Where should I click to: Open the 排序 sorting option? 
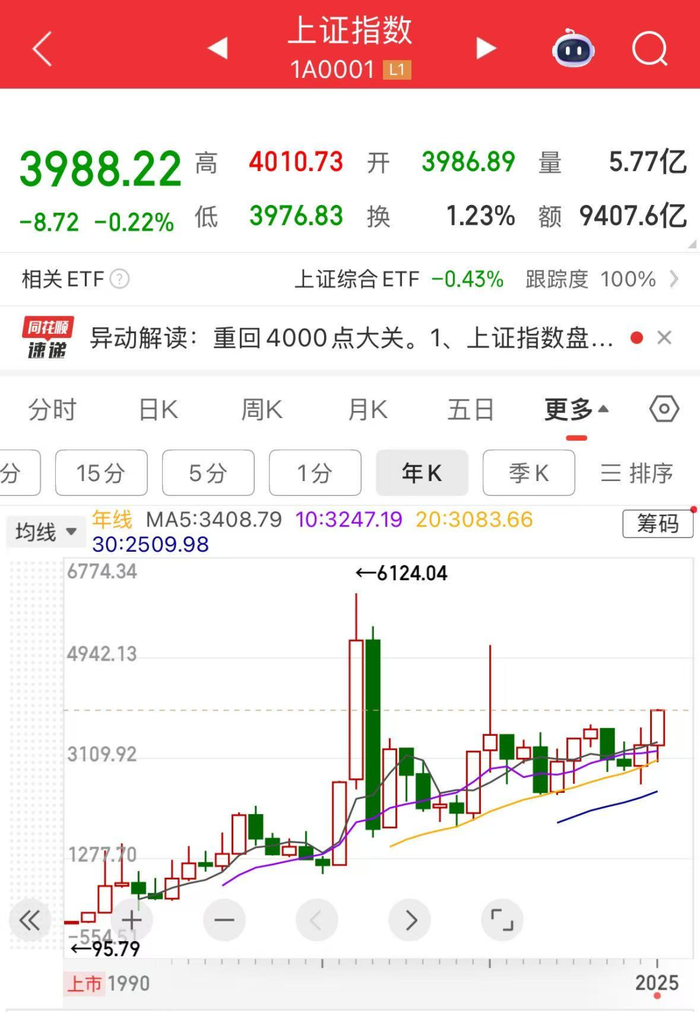[637, 473]
